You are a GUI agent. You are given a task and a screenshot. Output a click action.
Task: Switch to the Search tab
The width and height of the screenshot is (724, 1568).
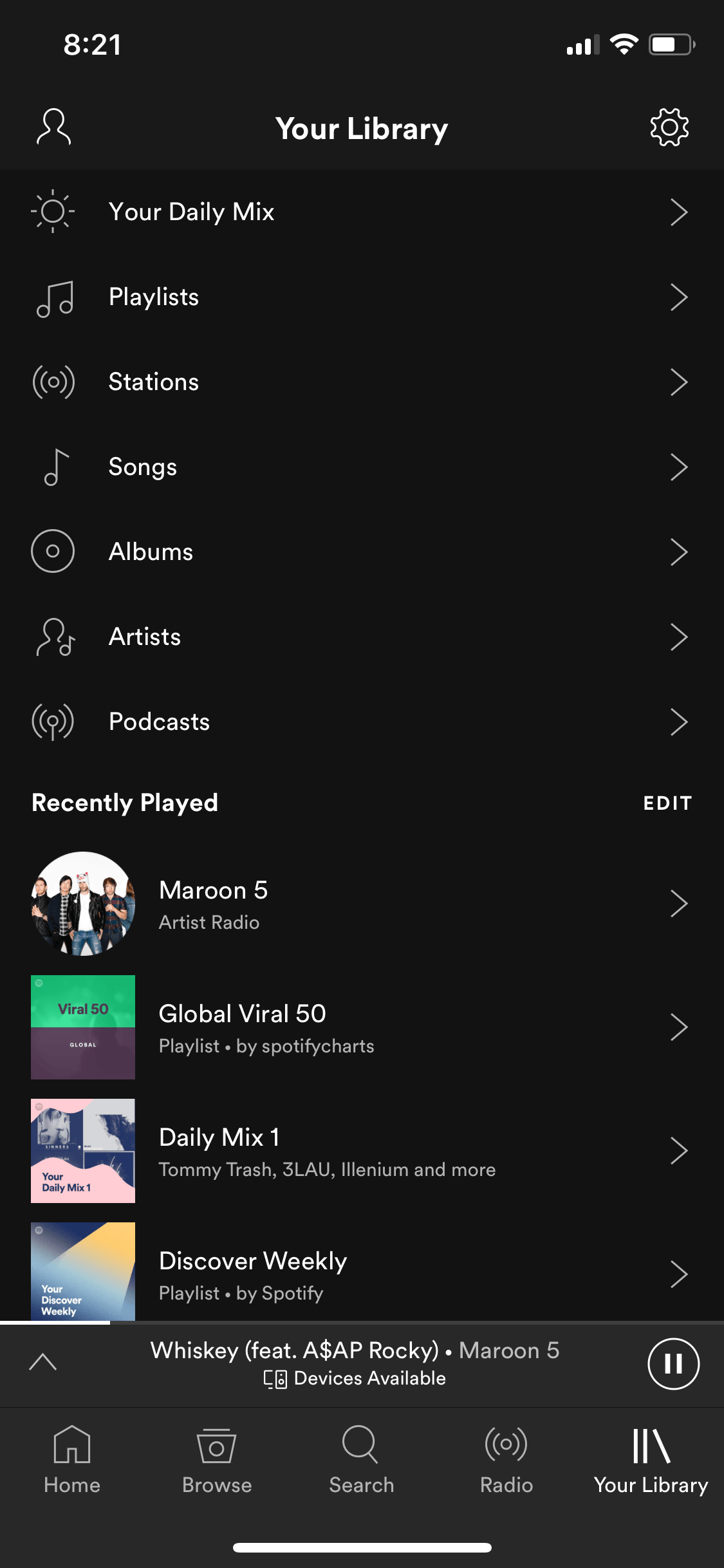[361, 1459]
